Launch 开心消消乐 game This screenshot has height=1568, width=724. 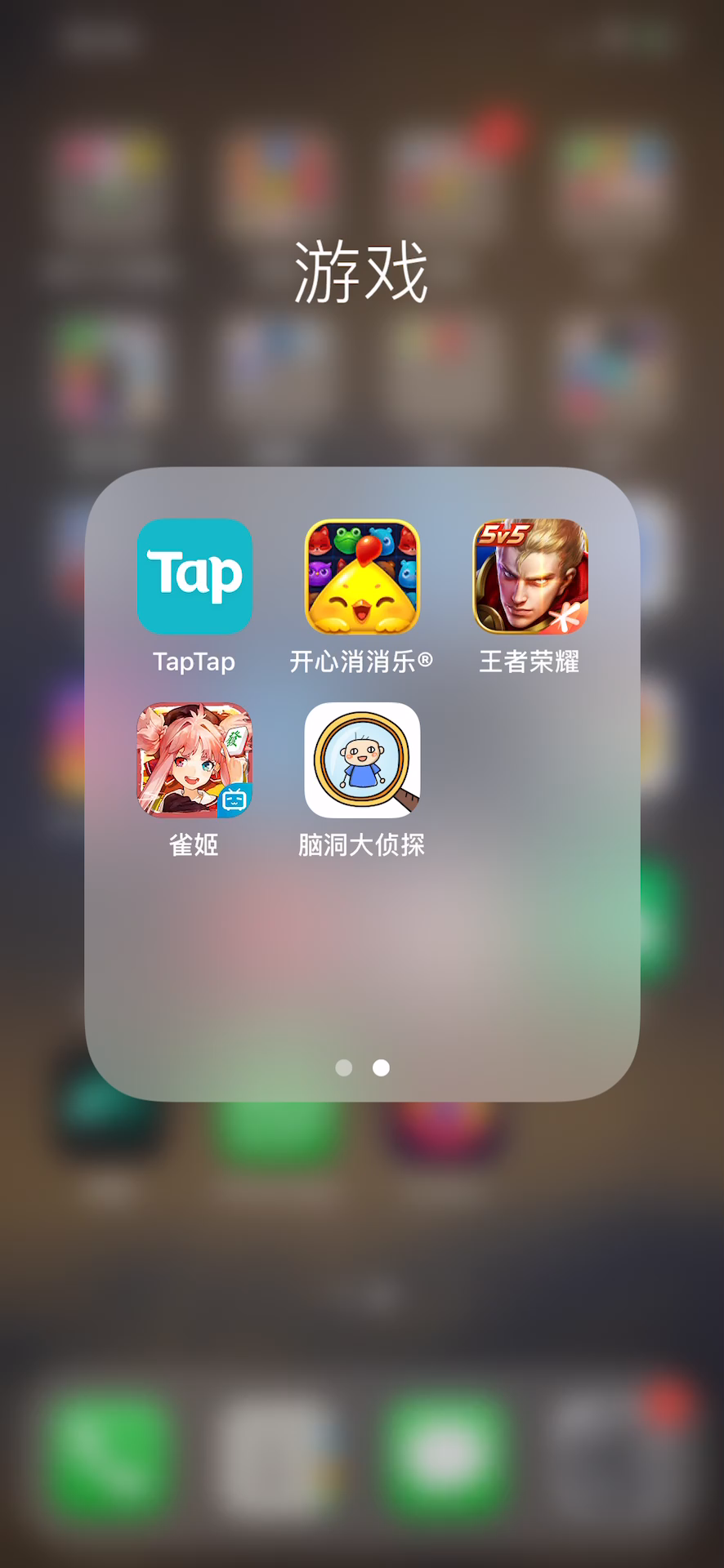point(362,577)
